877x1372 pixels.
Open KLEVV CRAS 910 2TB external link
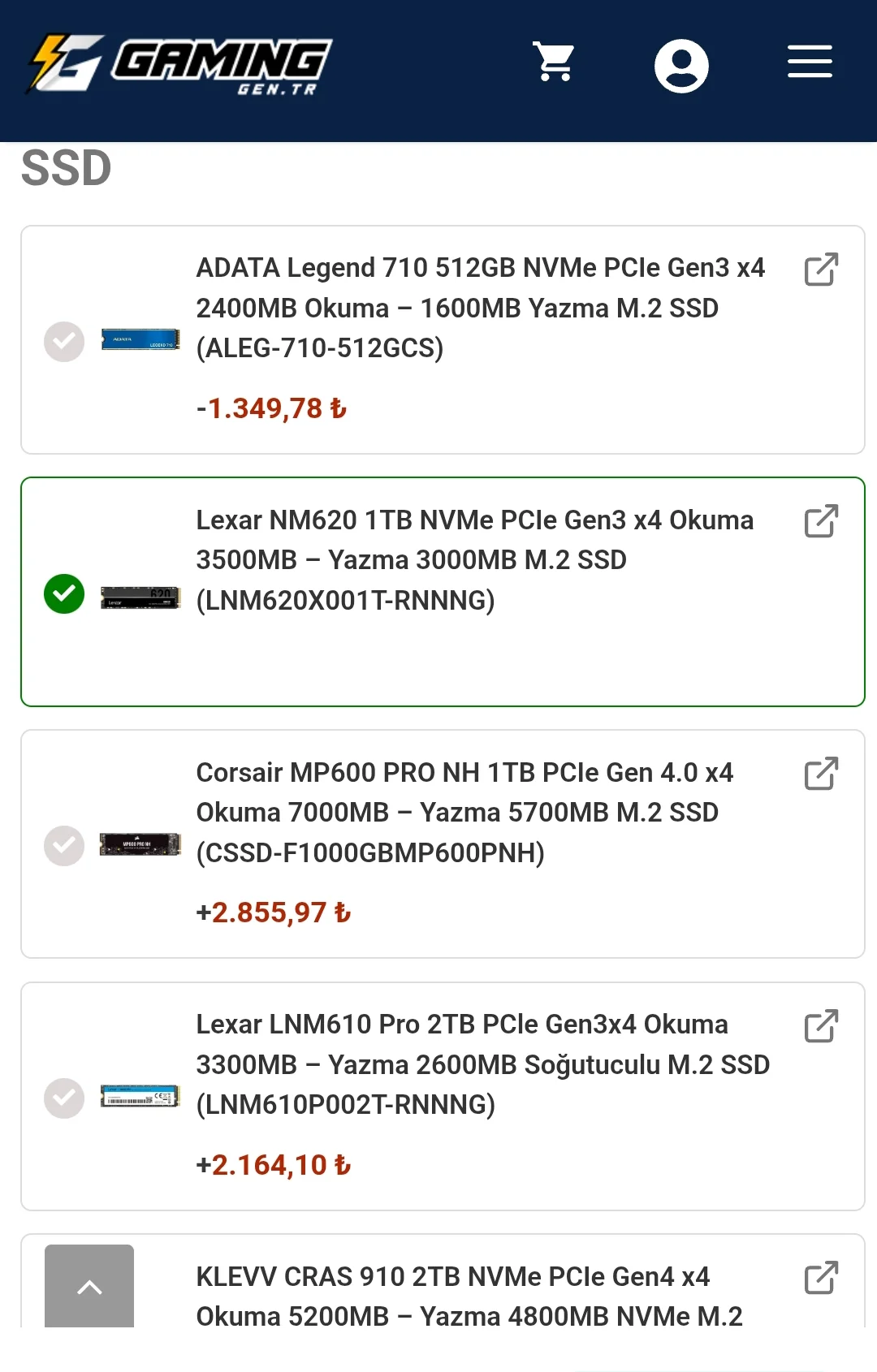821,1278
